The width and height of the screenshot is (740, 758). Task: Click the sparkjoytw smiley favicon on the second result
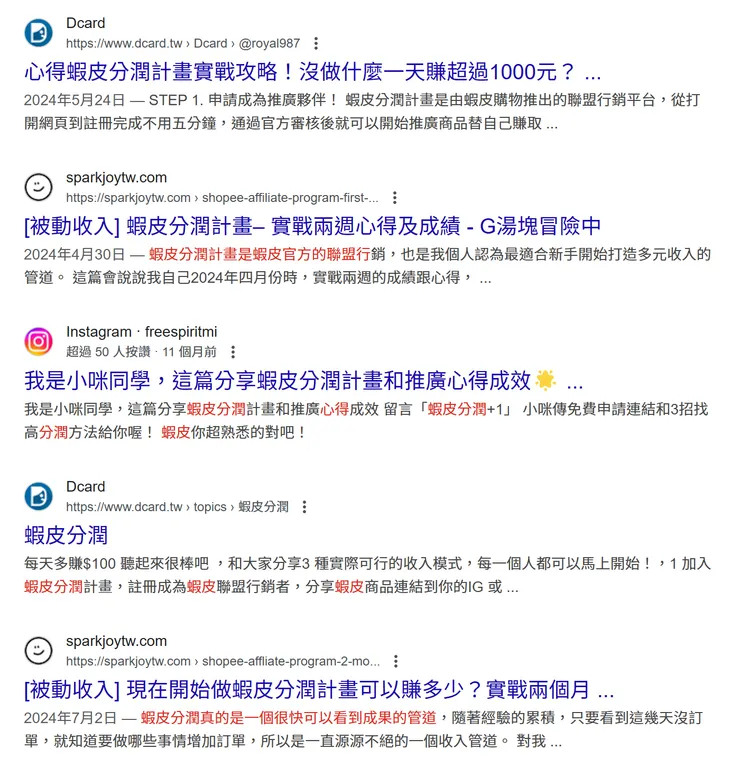tap(36, 187)
